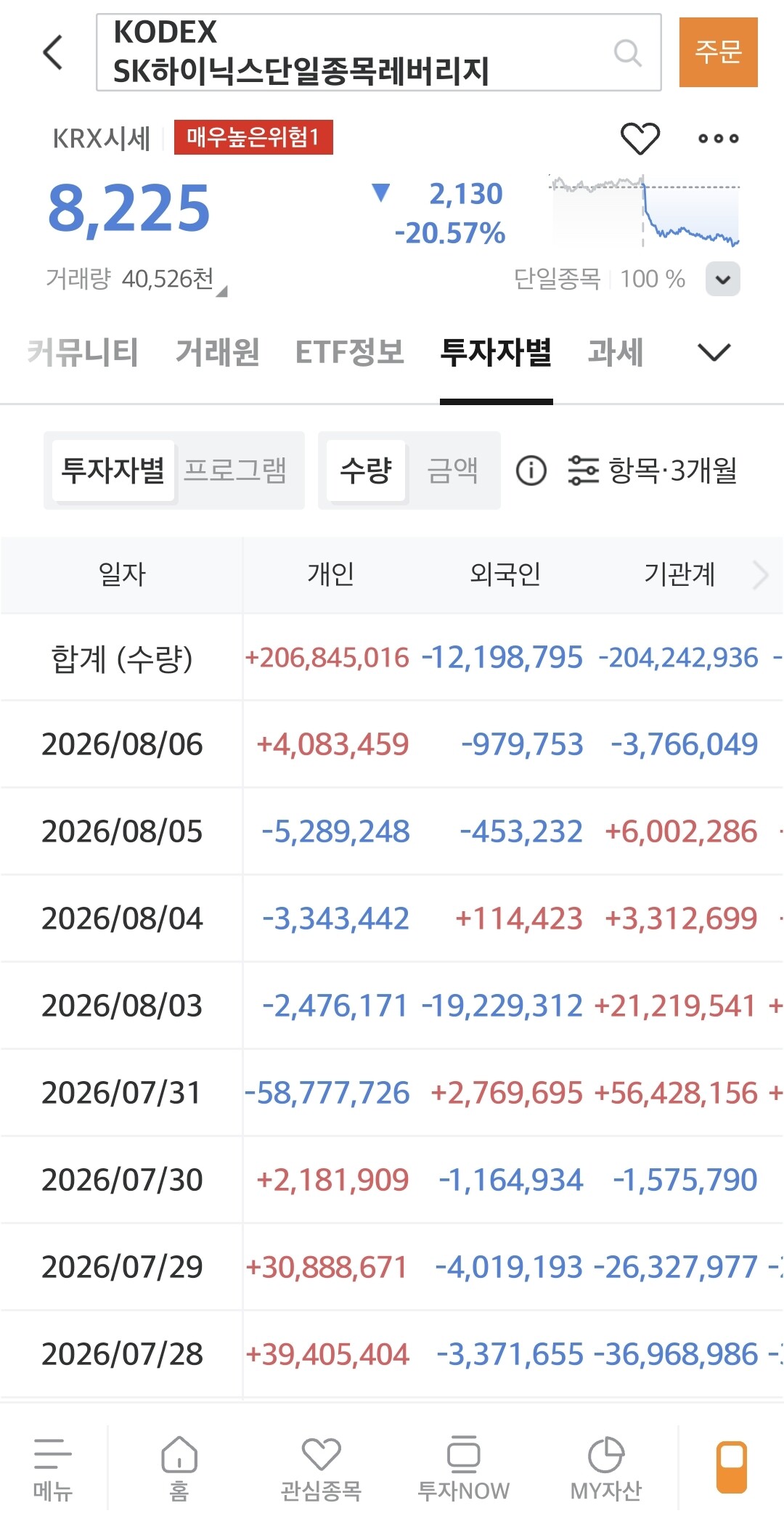Switch the table to 금액 view
This screenshot has width=784, height=1532.
click(452, 470)
